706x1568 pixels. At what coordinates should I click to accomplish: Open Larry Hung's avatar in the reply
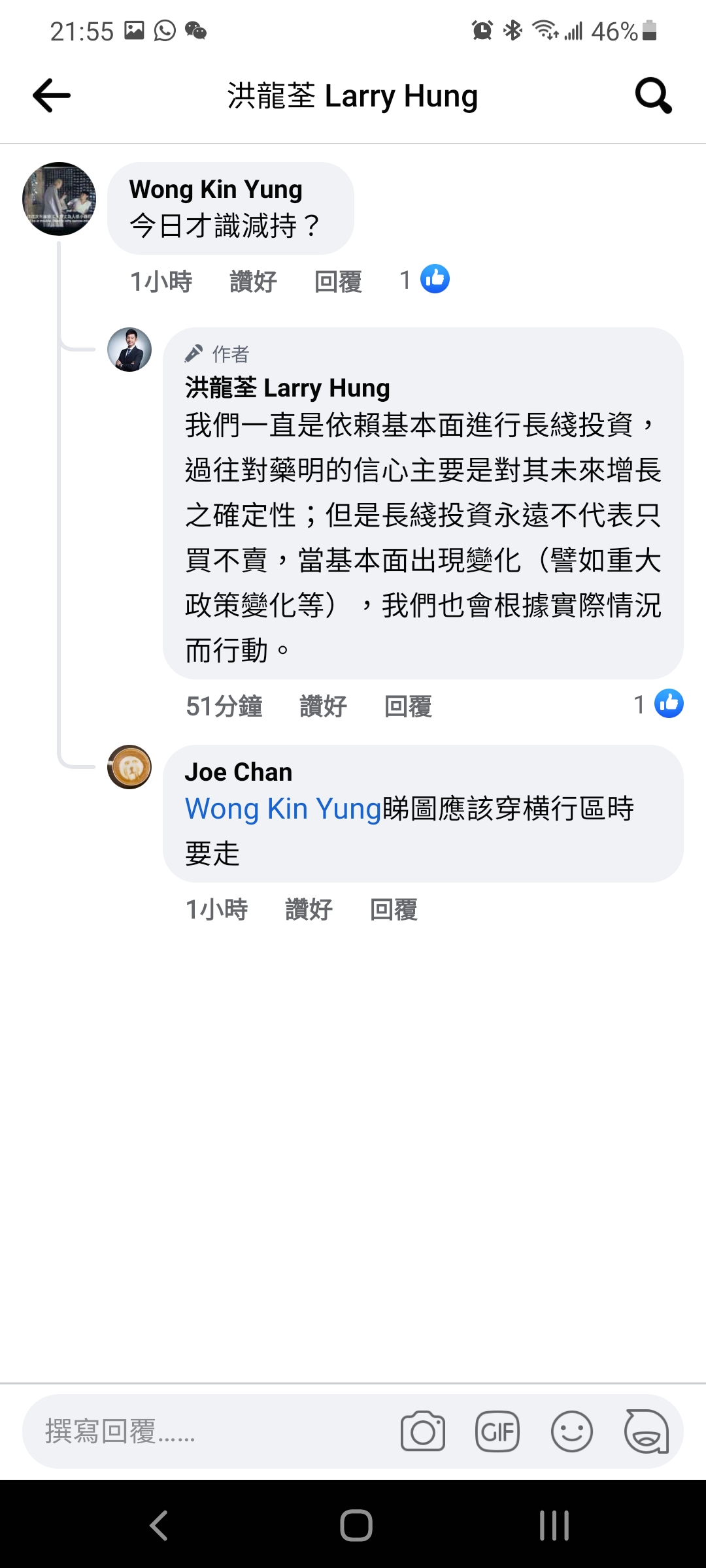pyautogui.click(x=129, y=350)
